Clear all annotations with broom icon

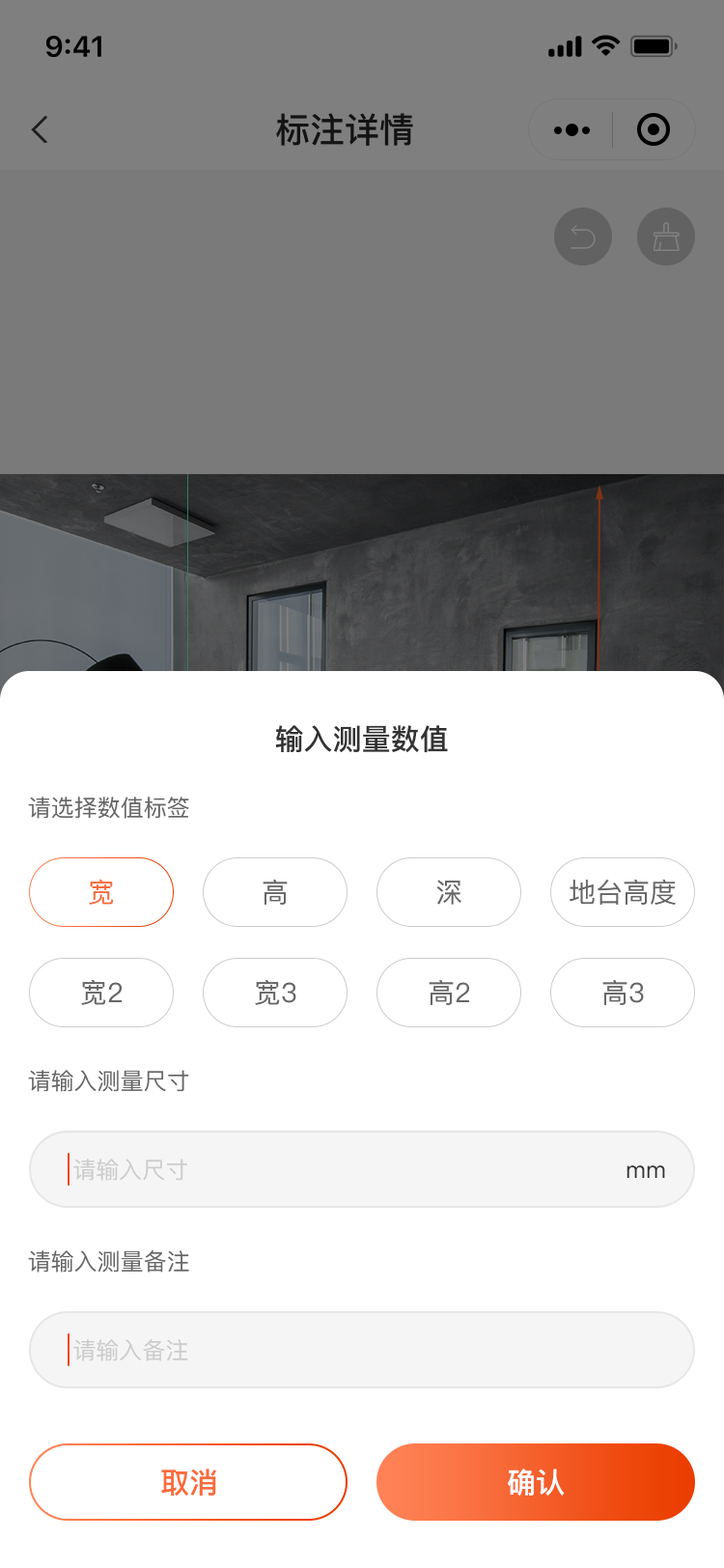click(x=666, y=237)
